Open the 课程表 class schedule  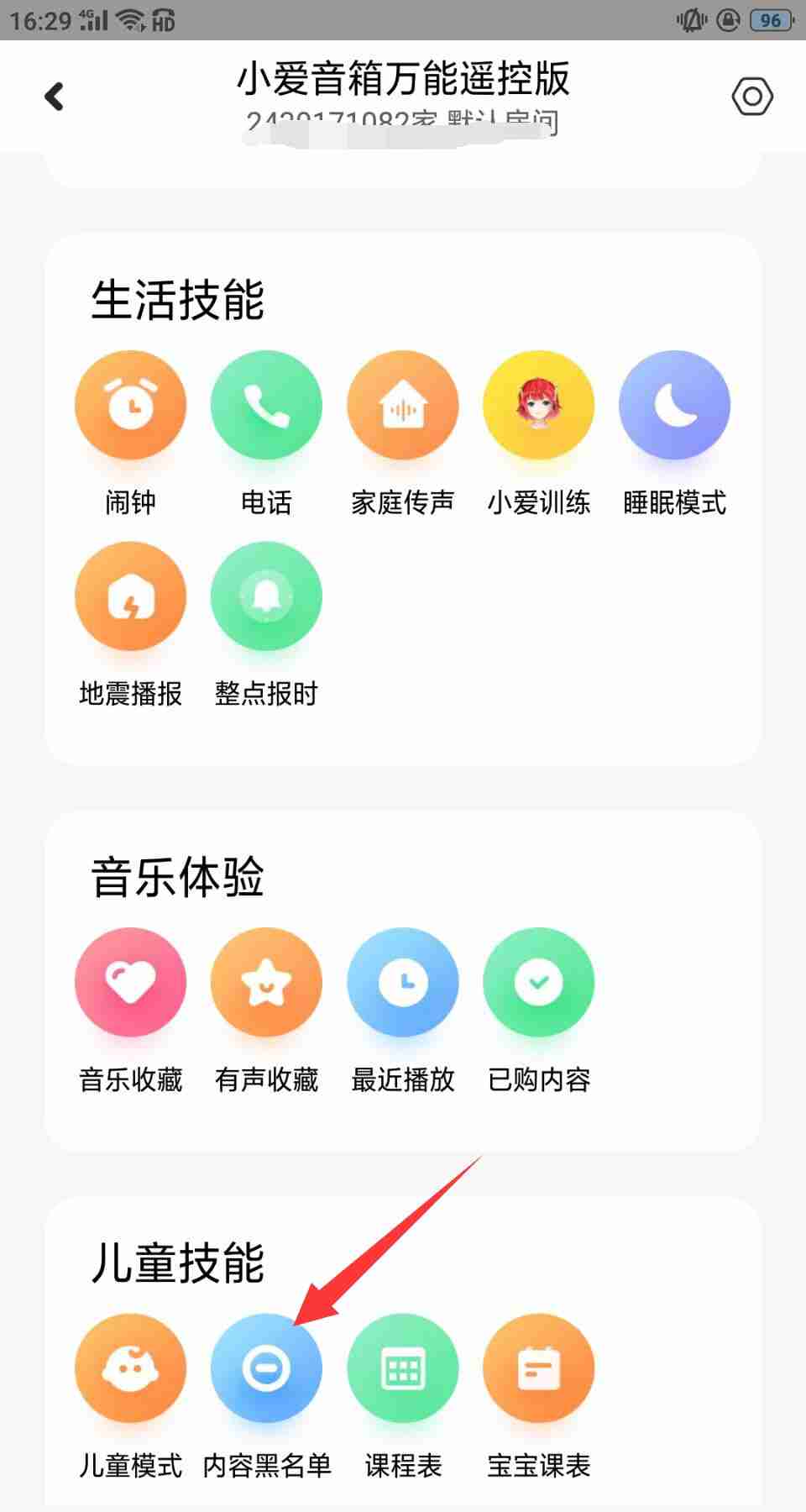(x=402, y=1368)
